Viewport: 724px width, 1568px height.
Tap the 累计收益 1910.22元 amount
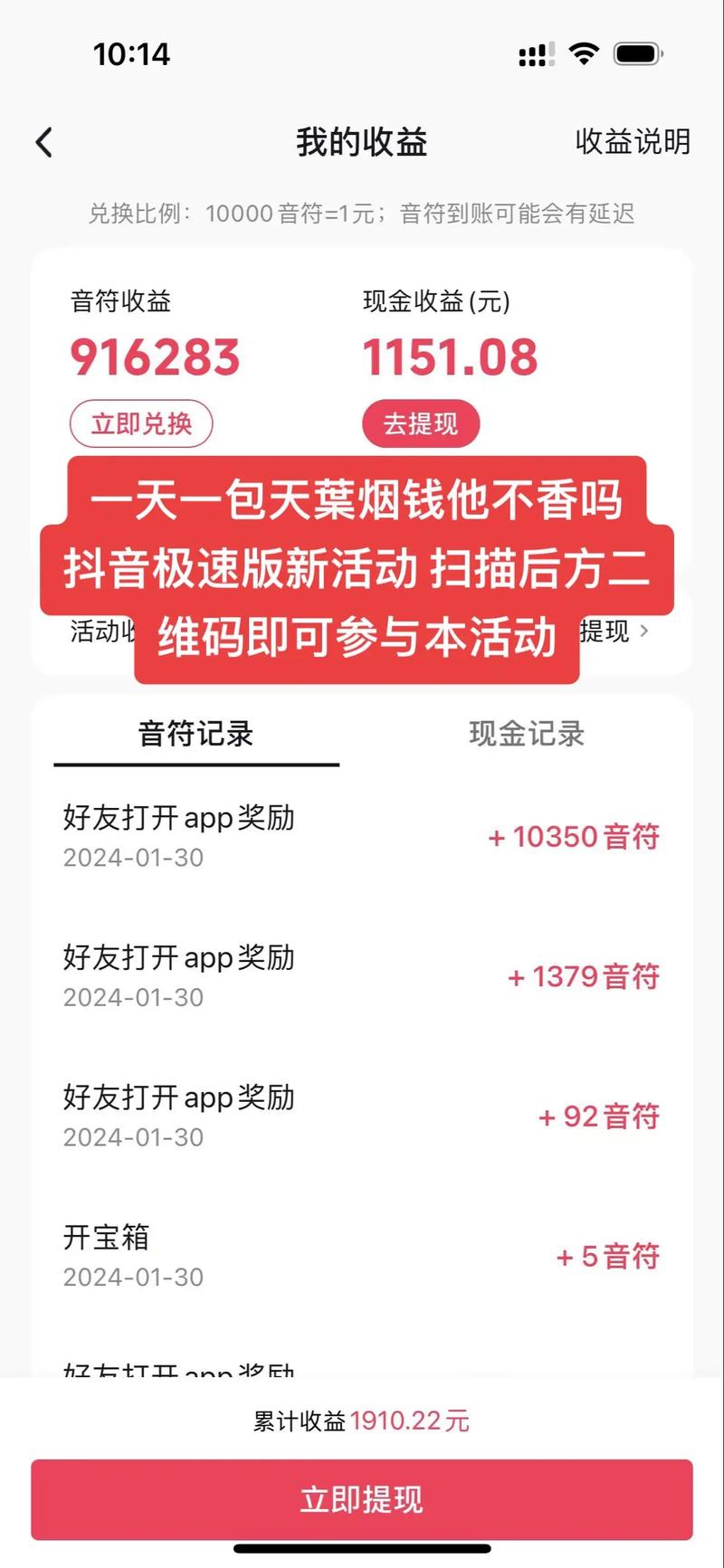(362, 1421)
